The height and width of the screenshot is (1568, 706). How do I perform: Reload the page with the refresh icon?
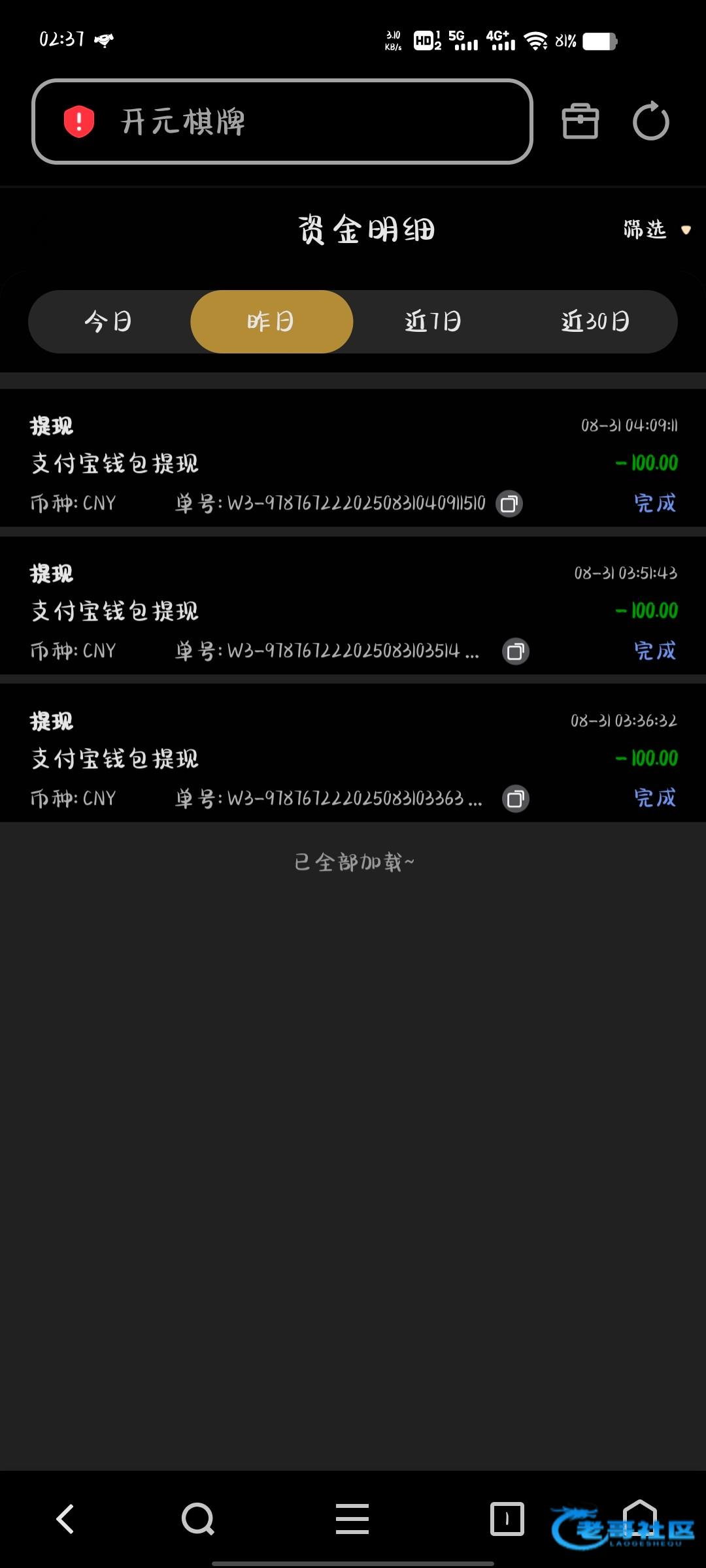point(651,122)
